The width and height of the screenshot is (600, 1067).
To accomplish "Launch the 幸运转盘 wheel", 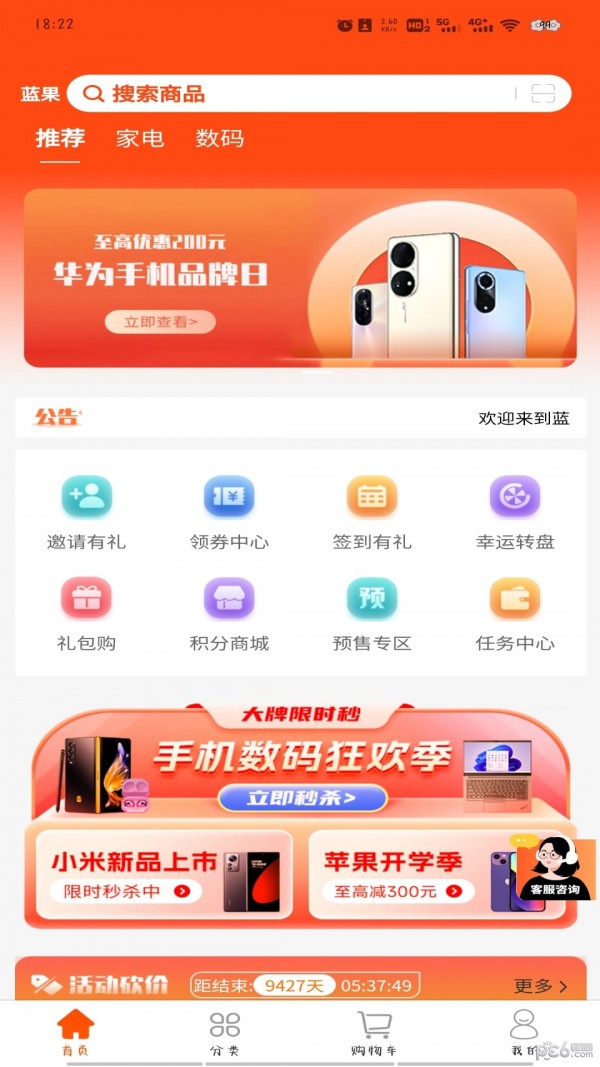I will click(515, 512).
